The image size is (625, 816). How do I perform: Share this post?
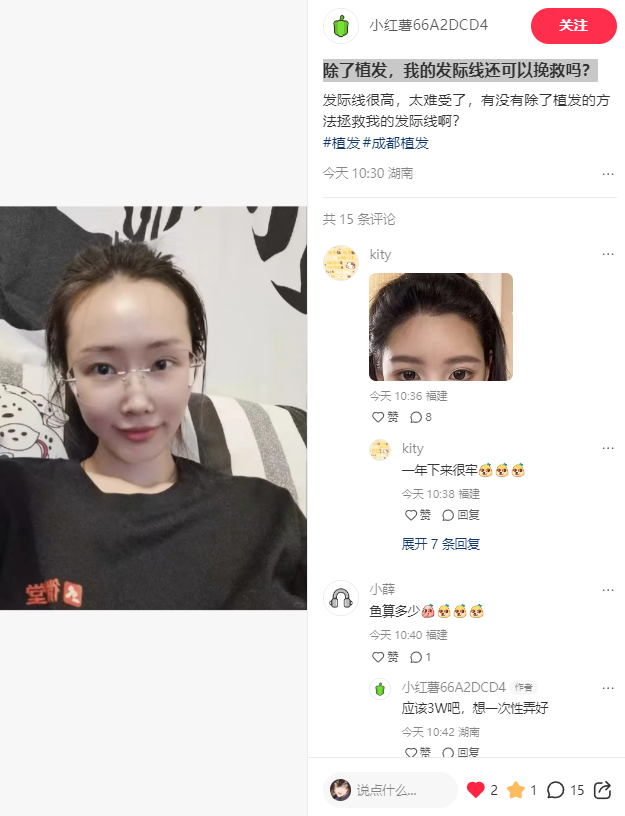click(x=602, y=790)
